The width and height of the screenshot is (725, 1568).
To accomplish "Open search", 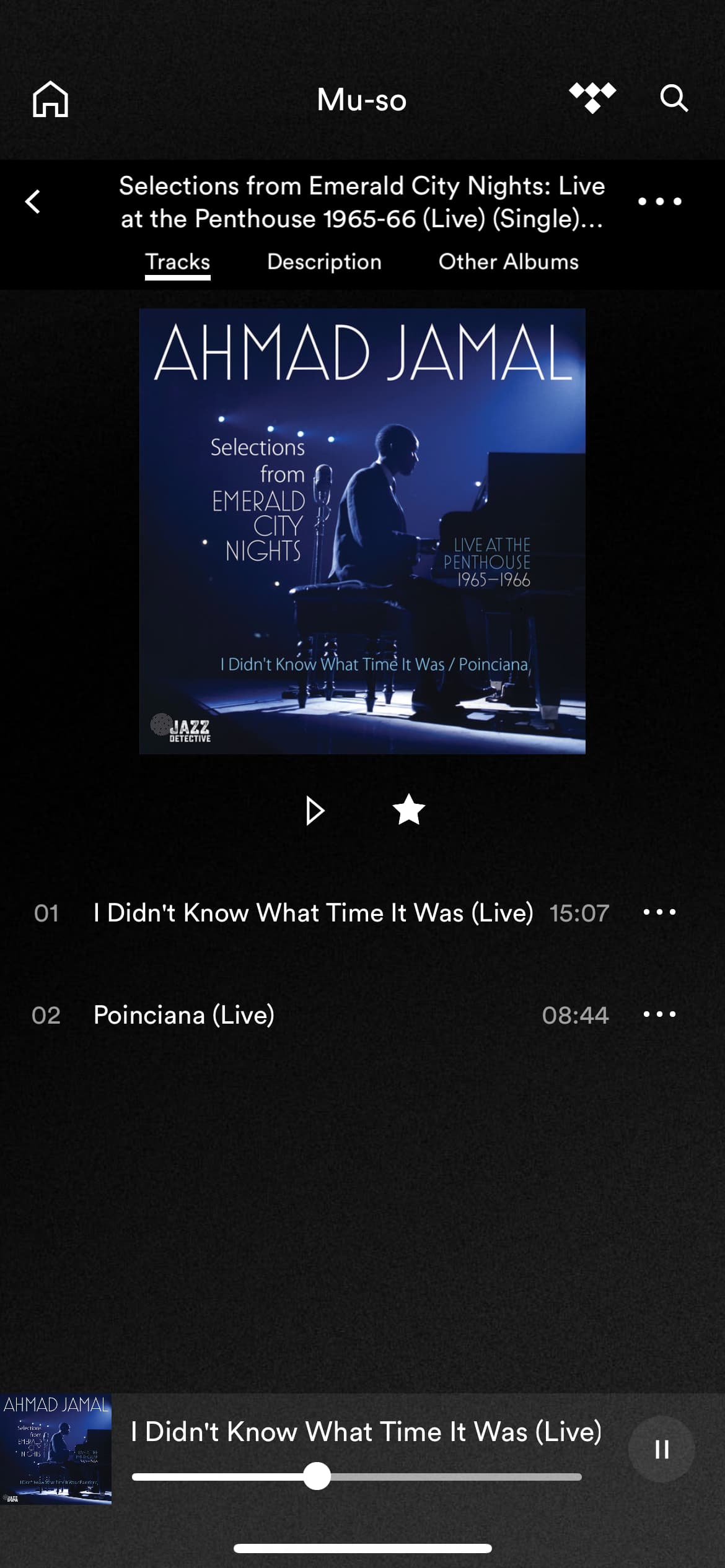I will (x=674, y=98).
